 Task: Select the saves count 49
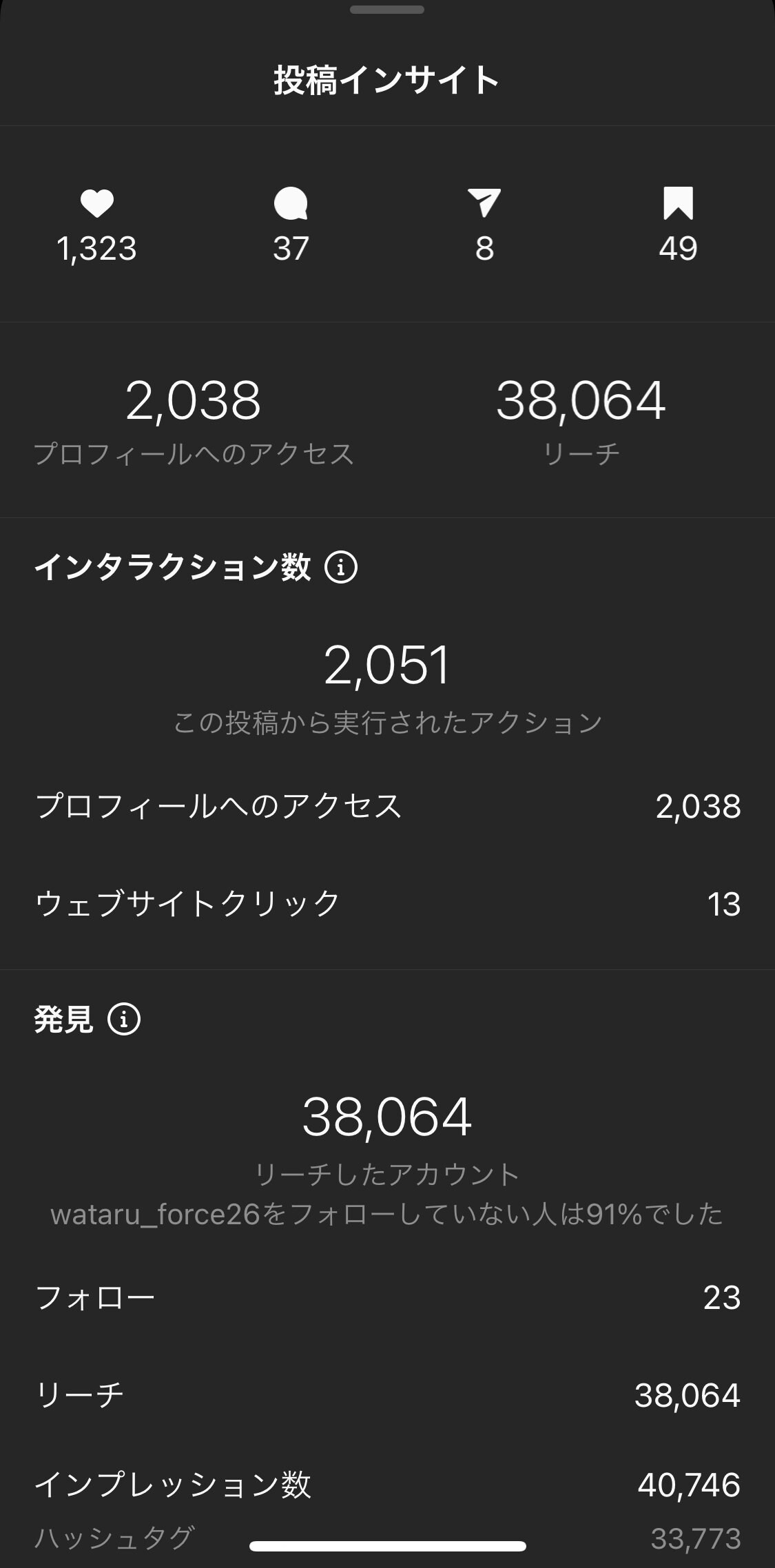679,249
